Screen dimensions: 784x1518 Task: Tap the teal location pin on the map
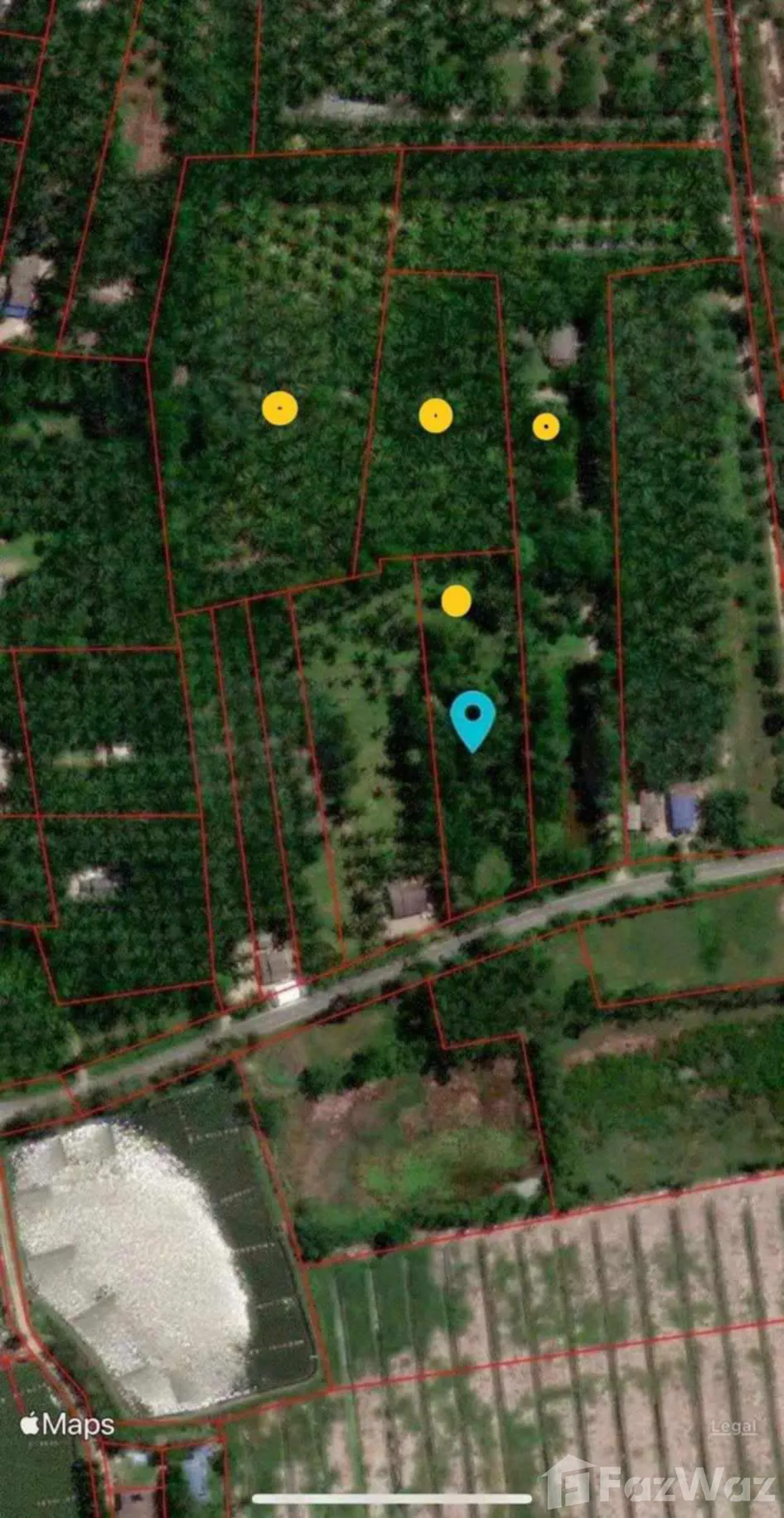point(472,718)
